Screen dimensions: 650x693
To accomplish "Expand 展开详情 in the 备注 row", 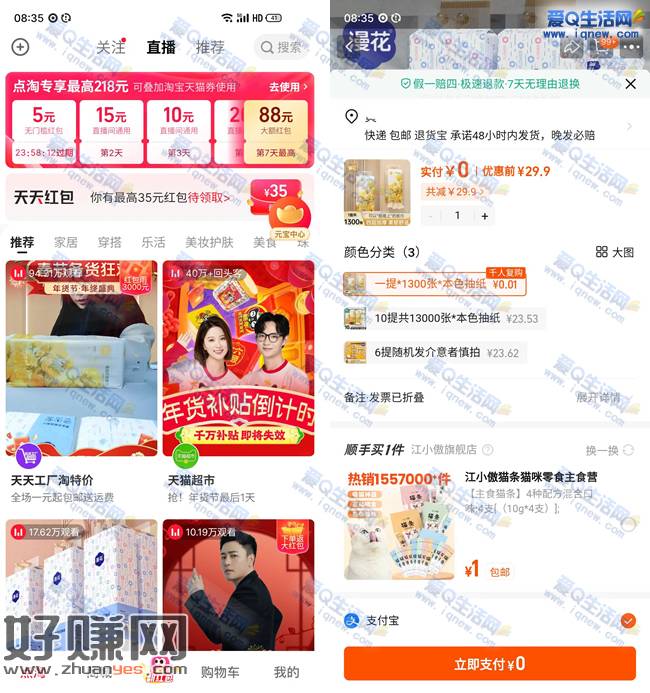I will [x=598, y=397].
